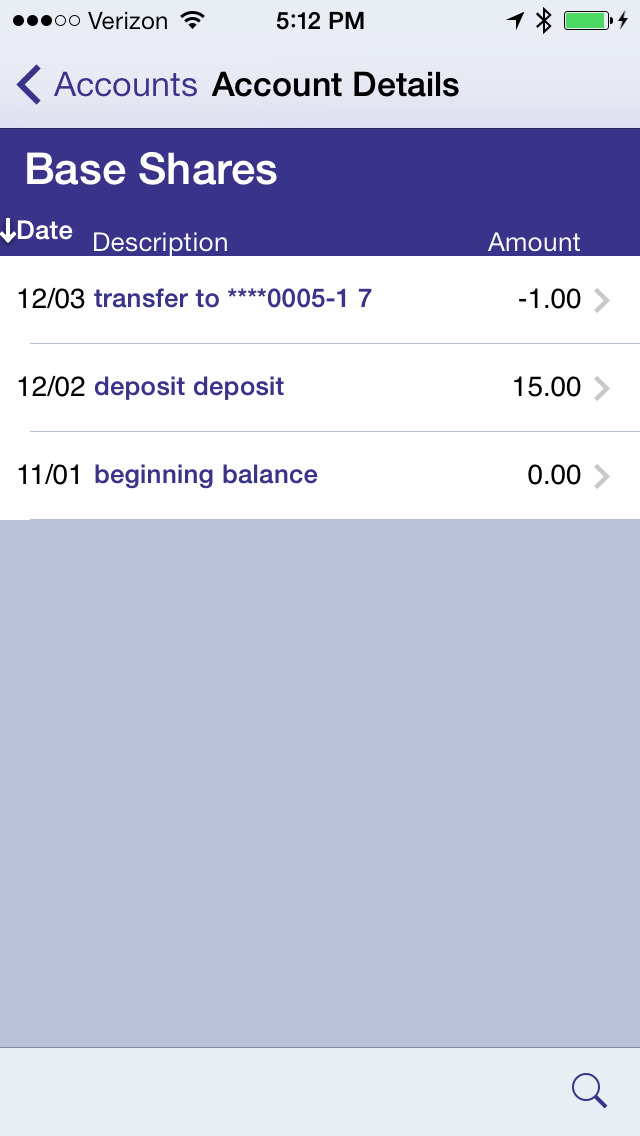Open the search magnifier icon
Screen dimensions: 640x1136
click(589, 1091)
